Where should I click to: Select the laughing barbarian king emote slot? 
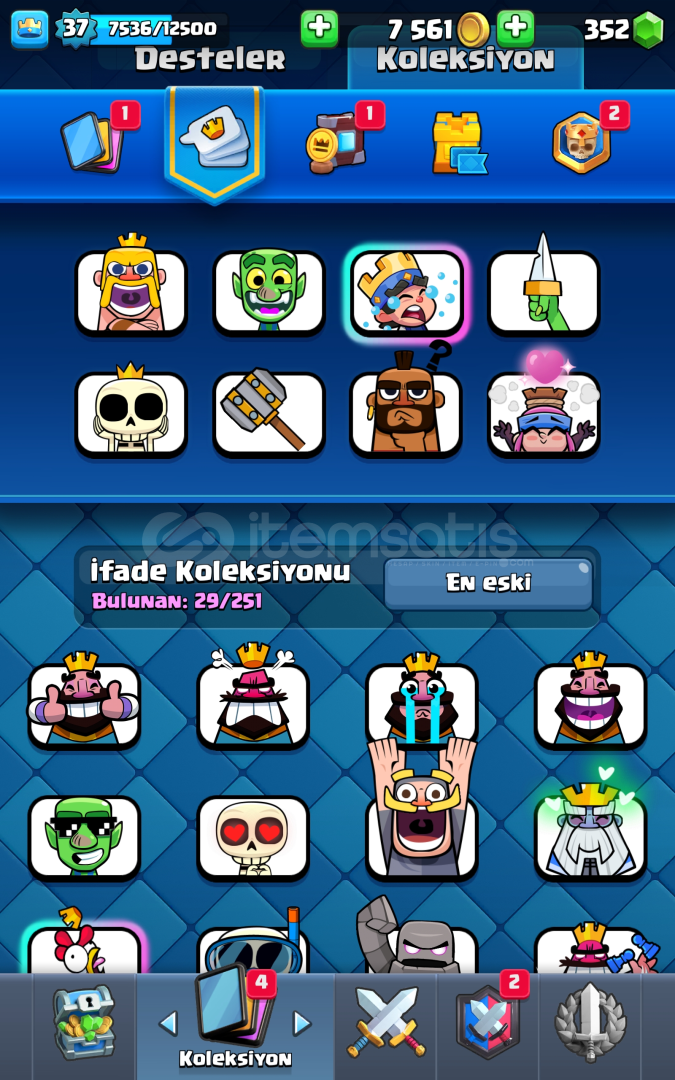click(x=131, y=292)
